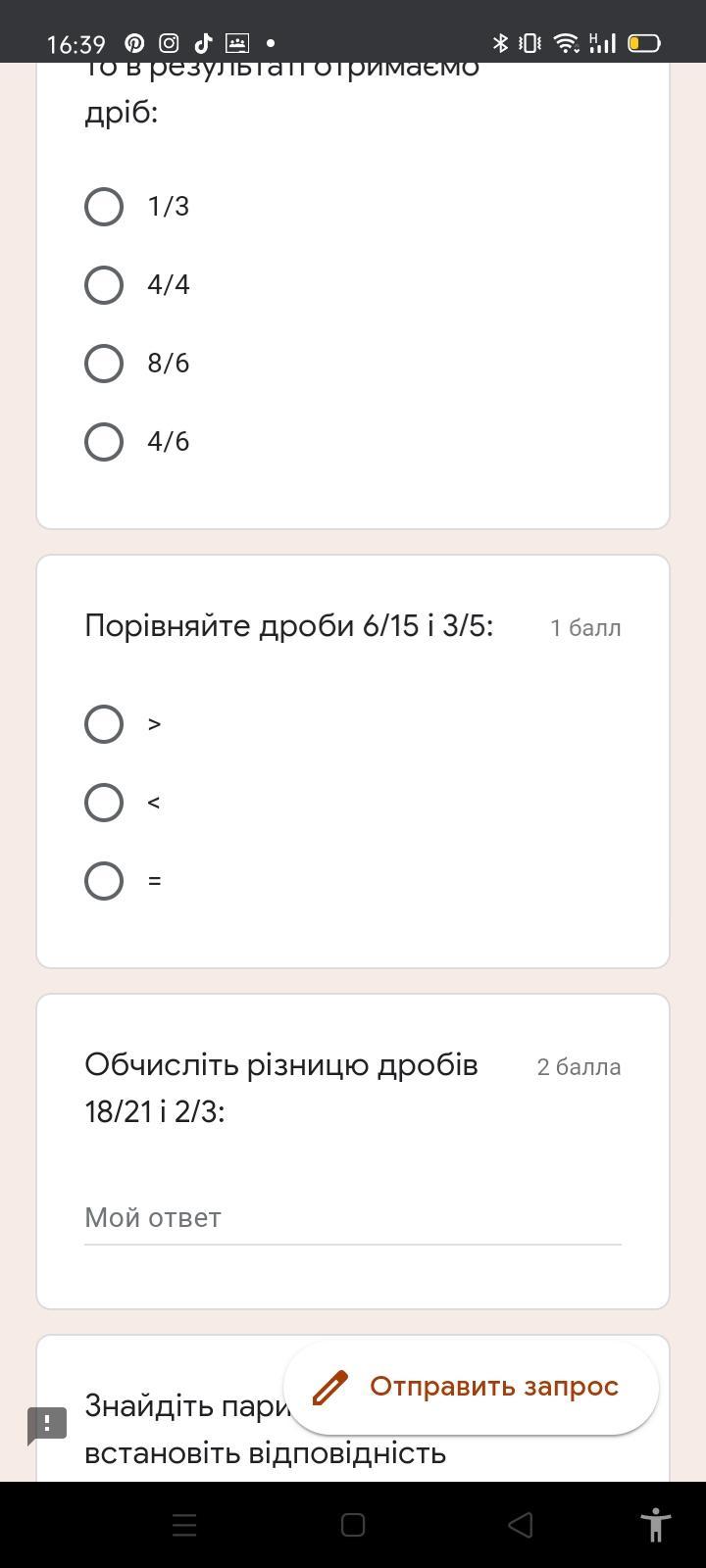Go back using the system back button
Screen dimensions: 706x1568
pos(521,1525)
